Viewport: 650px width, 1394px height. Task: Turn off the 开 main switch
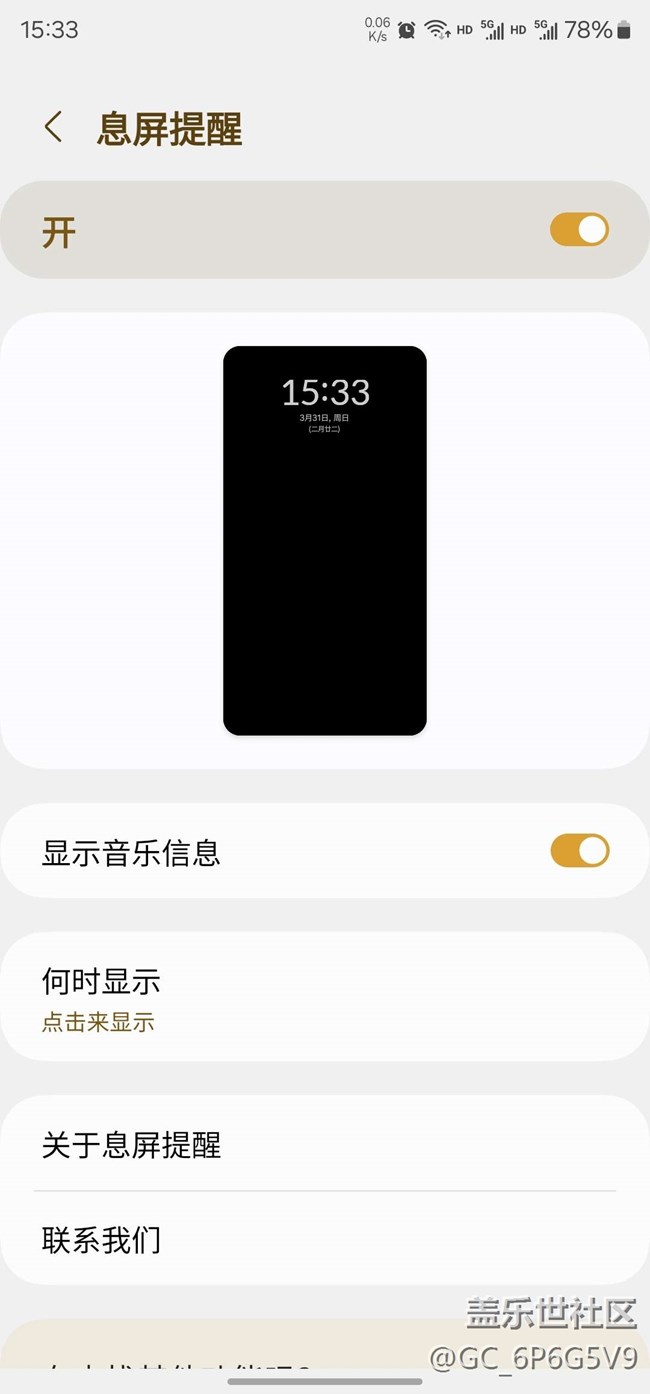(x=579, y=230)
